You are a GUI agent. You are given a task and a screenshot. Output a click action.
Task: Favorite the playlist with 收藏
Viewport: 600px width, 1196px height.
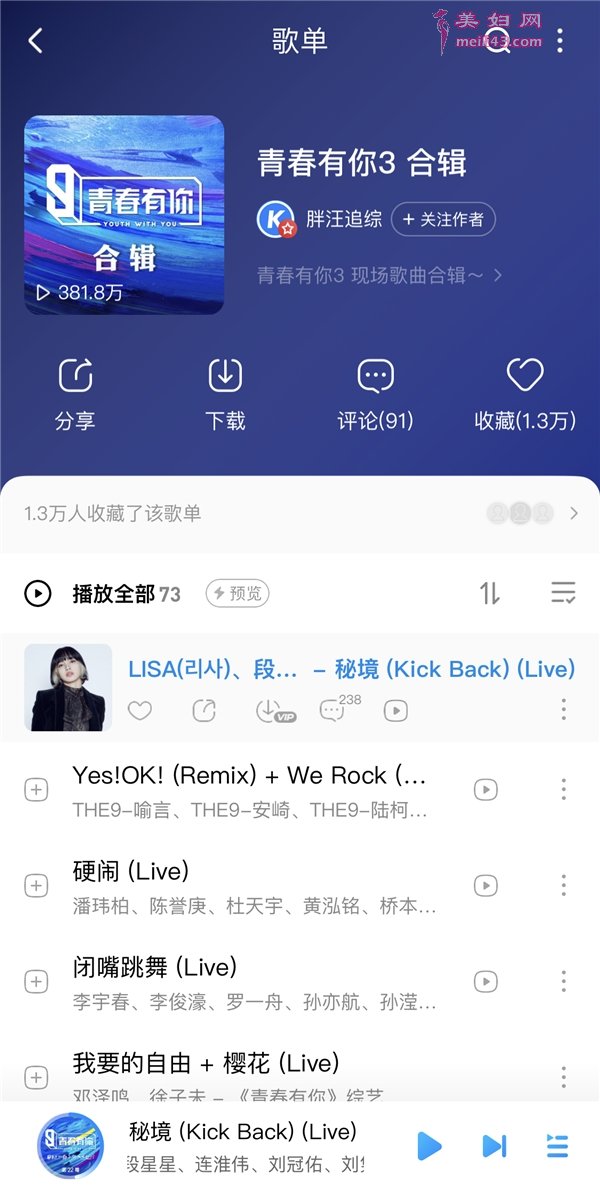click(525, 394)
